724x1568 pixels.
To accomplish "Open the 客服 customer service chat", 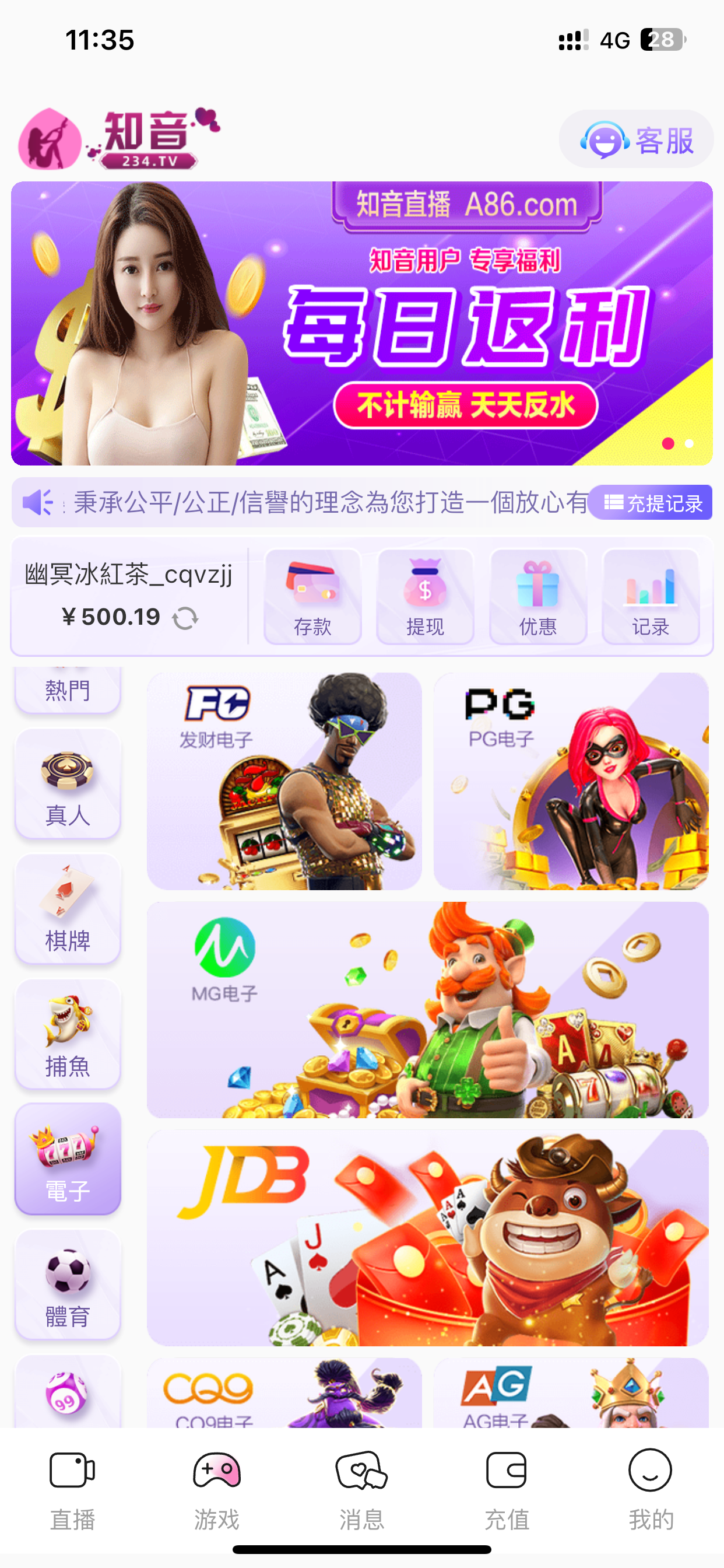I will 636,140.
